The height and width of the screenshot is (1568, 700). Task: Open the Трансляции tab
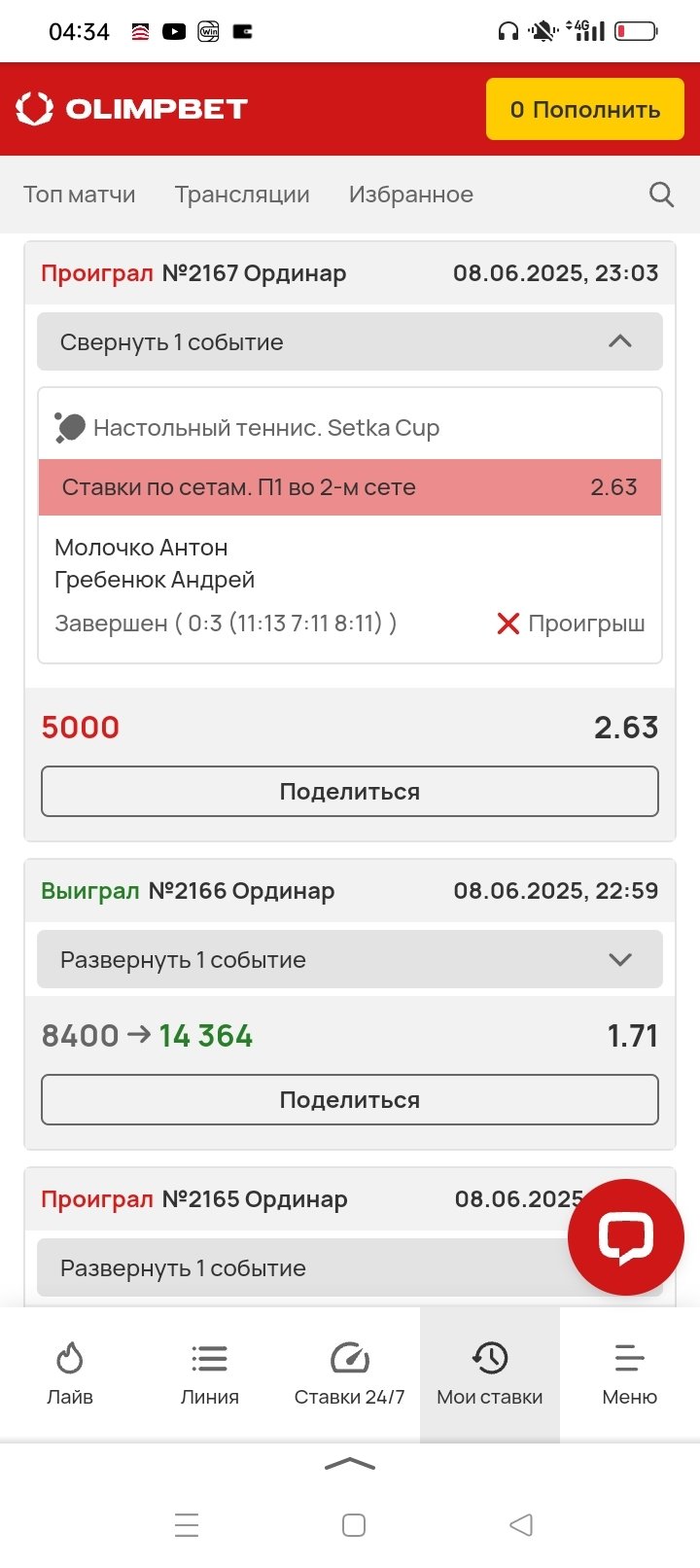point(242,195)
